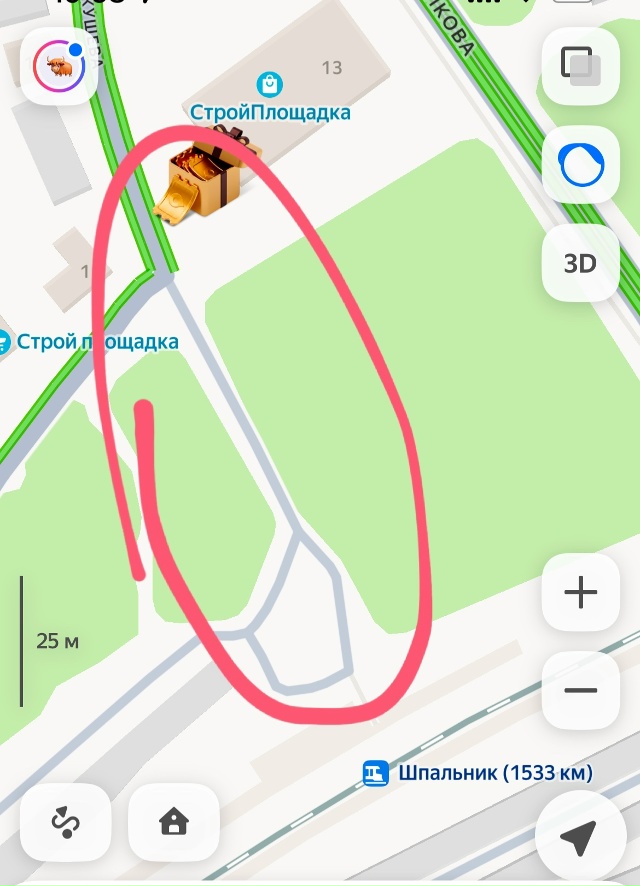Image resolution: width=640 pixels, height=886 pixels.
Task: Zoom out with the minus button
Action: pyautogui.click(x=580, y=690)
